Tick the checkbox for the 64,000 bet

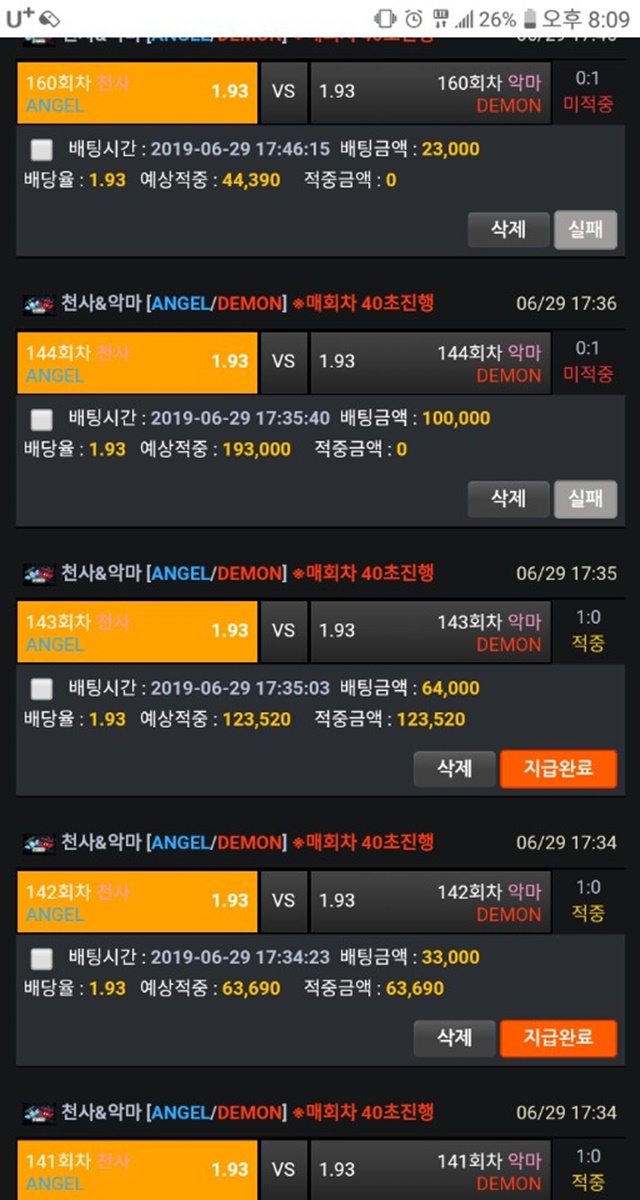(42, 688)
